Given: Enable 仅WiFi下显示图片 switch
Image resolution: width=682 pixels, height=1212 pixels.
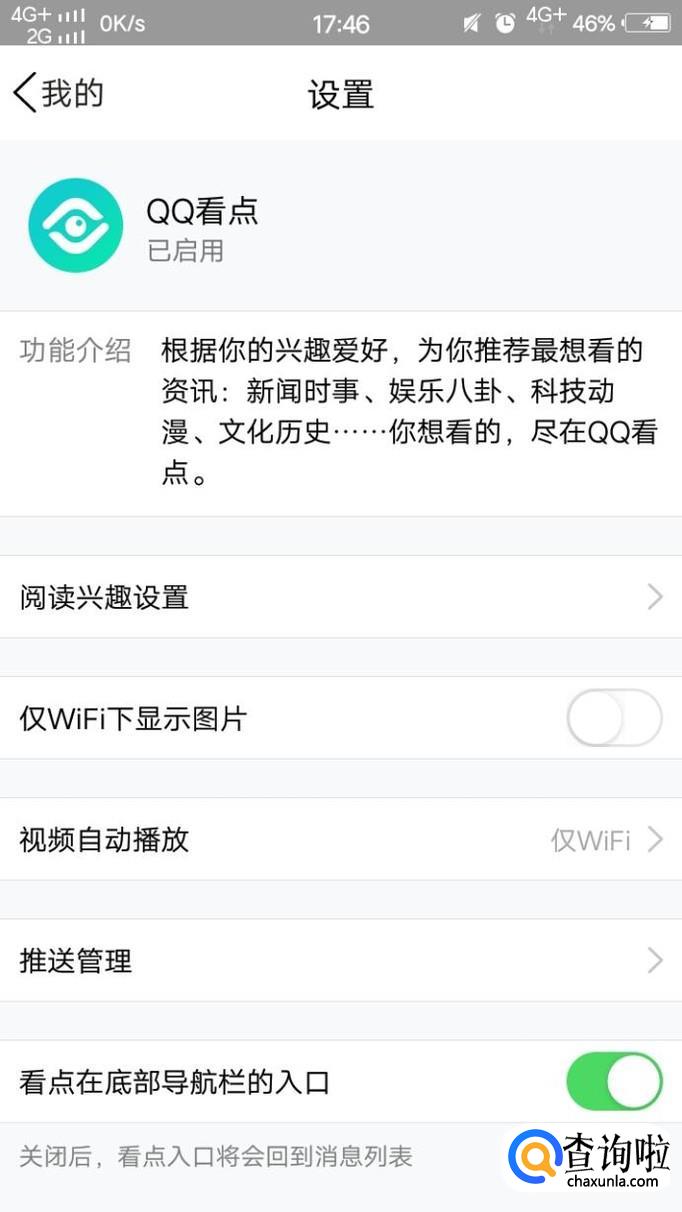Looking at the screenshot, I should click(x=613, y=718).
